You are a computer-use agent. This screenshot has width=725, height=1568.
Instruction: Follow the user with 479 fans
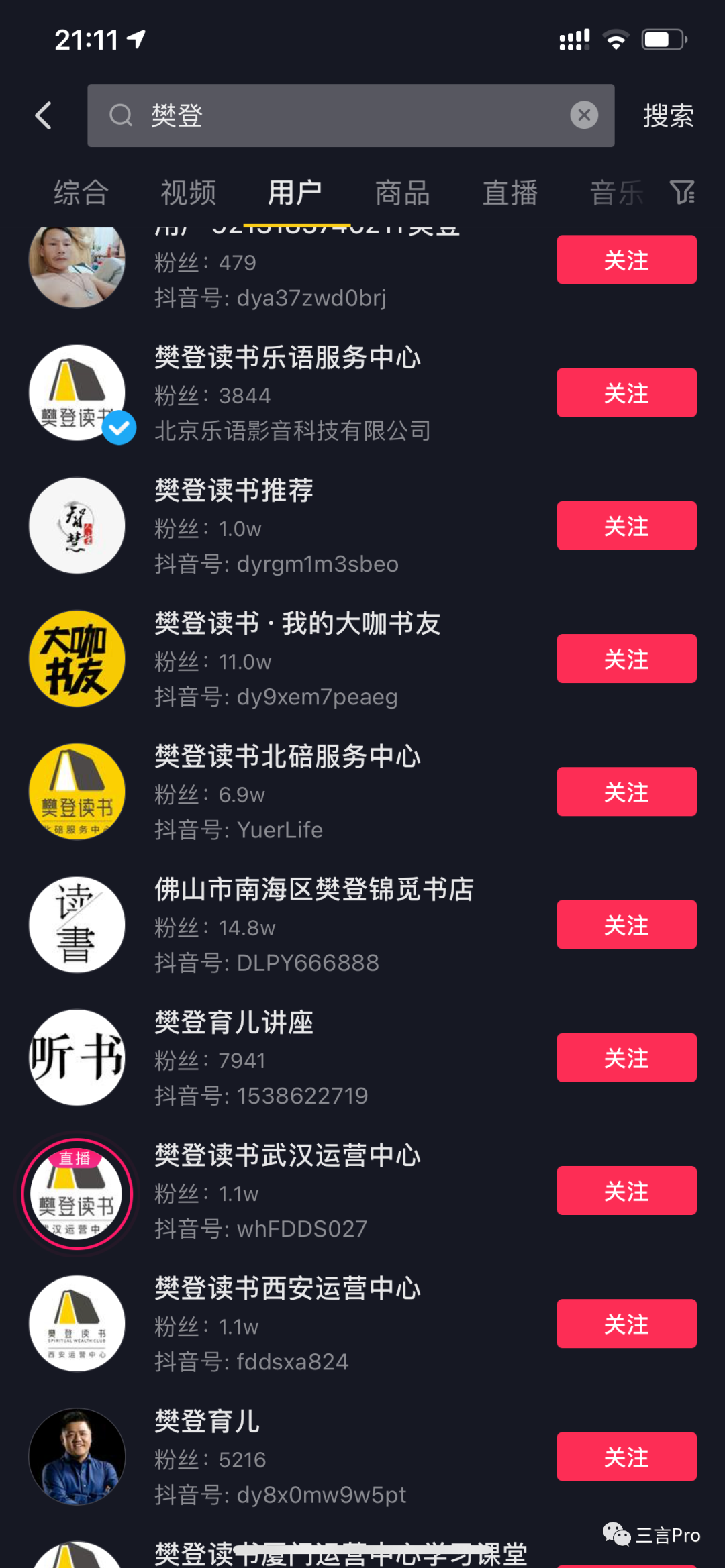click(x=626, y=260)
